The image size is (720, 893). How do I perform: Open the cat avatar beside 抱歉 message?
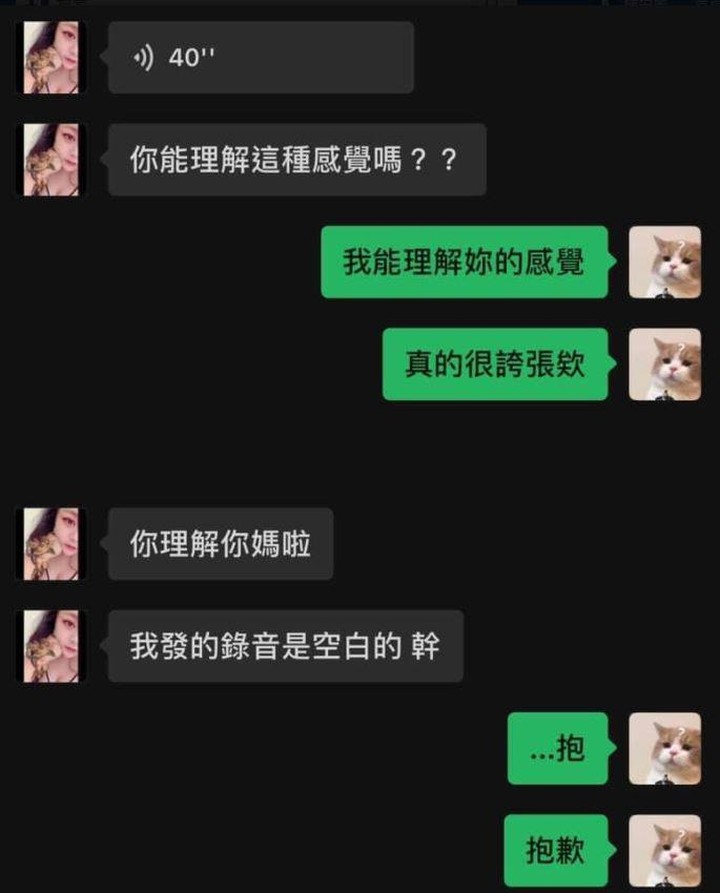coord(664,851)
